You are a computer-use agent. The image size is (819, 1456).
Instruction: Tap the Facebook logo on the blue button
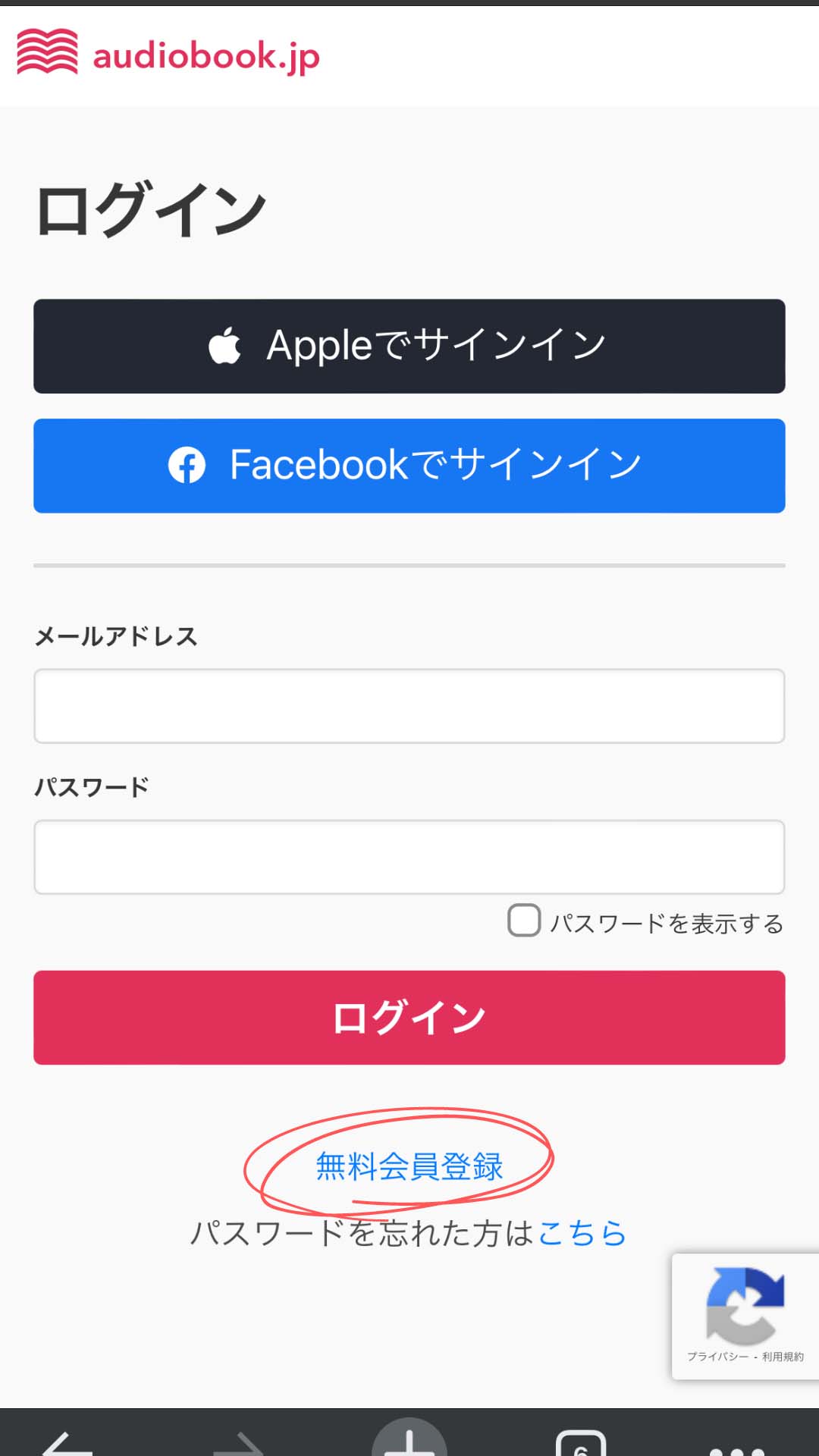[x=187, y=466]
